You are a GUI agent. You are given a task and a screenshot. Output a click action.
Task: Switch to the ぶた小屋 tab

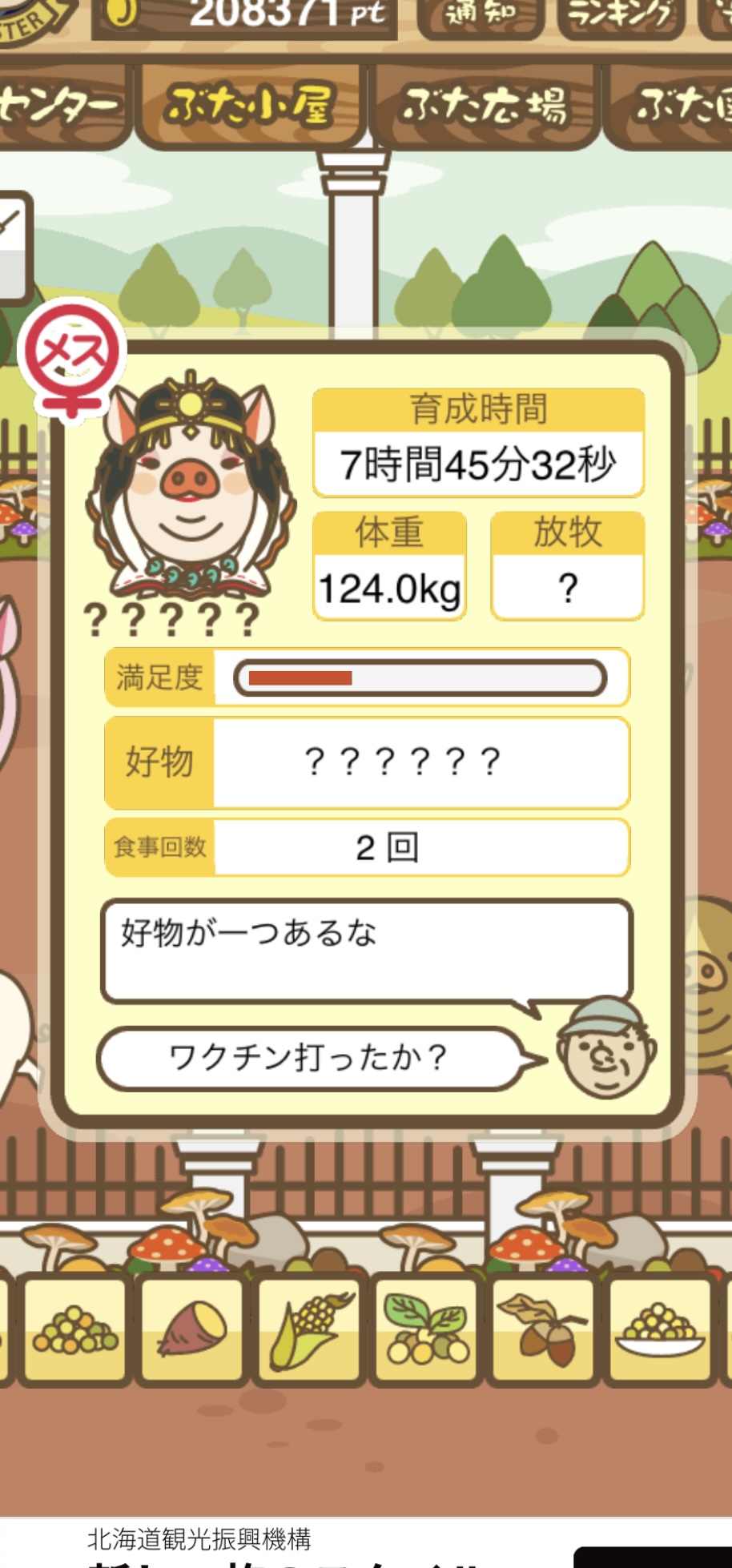251,106
